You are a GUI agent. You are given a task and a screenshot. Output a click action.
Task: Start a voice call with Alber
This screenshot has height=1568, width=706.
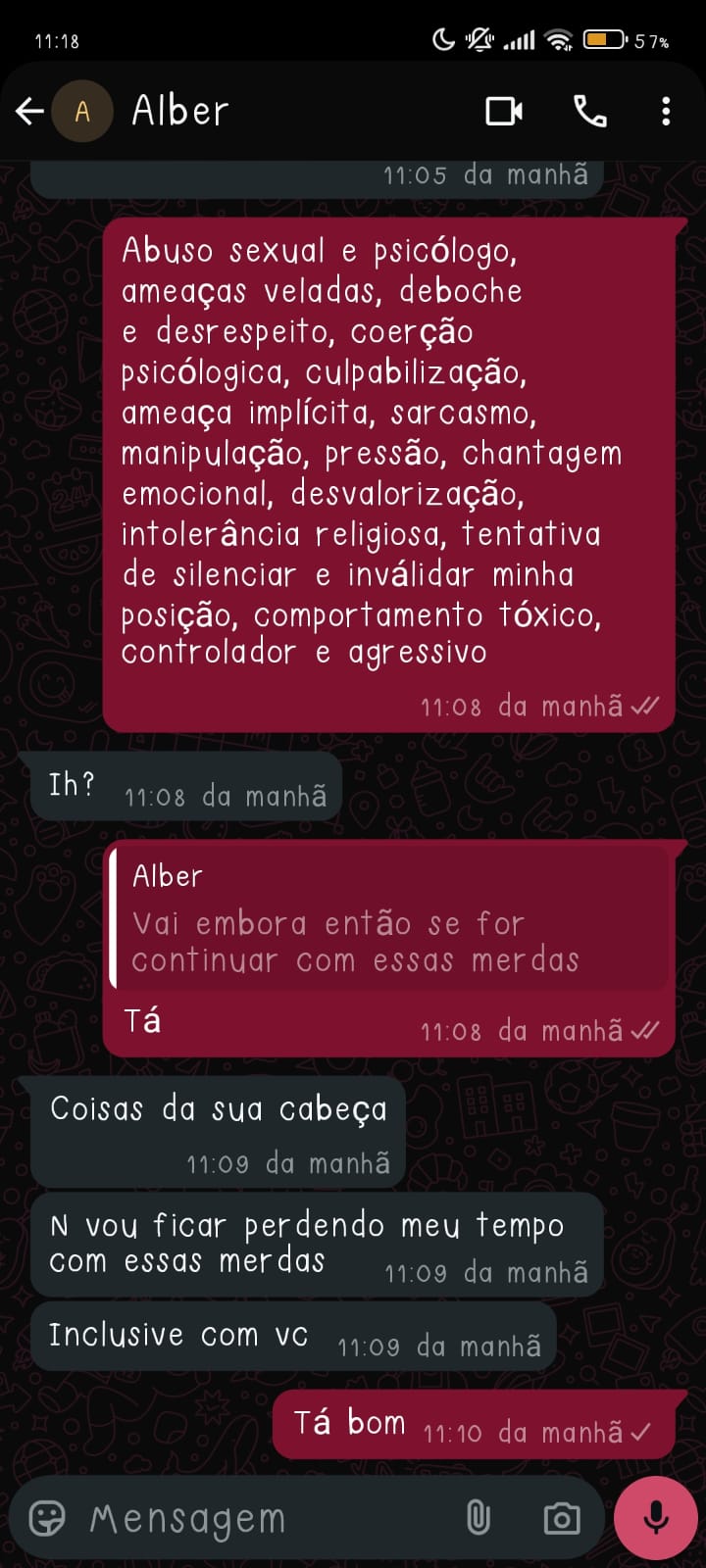pyautogui.click(x=590, y=112)
